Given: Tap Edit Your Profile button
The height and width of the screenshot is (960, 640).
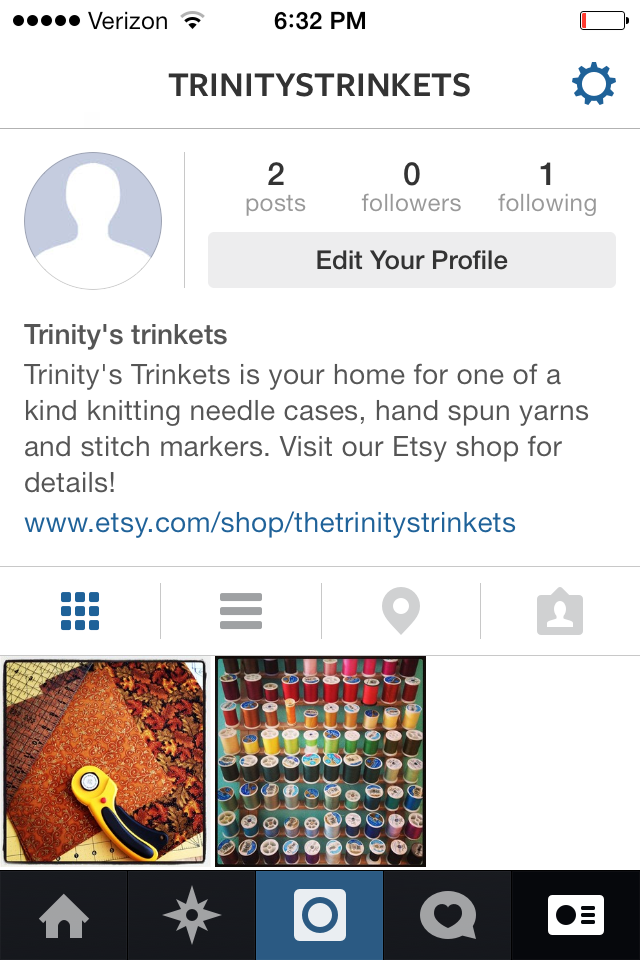Looking at the screenshot, I should click(411, 260).
